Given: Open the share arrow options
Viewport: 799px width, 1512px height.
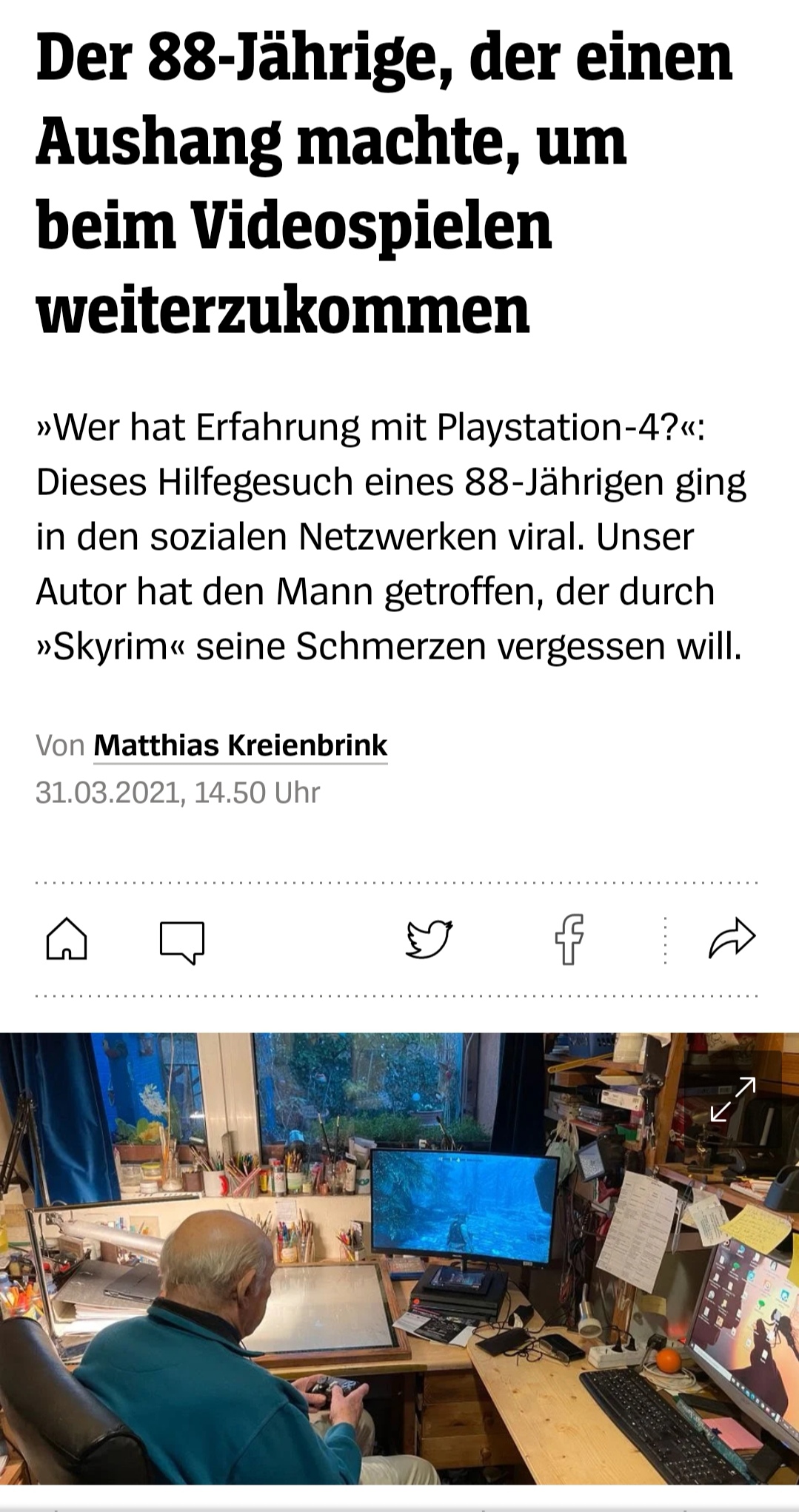Looking at the screenshot, I should (x=732, y=939).
